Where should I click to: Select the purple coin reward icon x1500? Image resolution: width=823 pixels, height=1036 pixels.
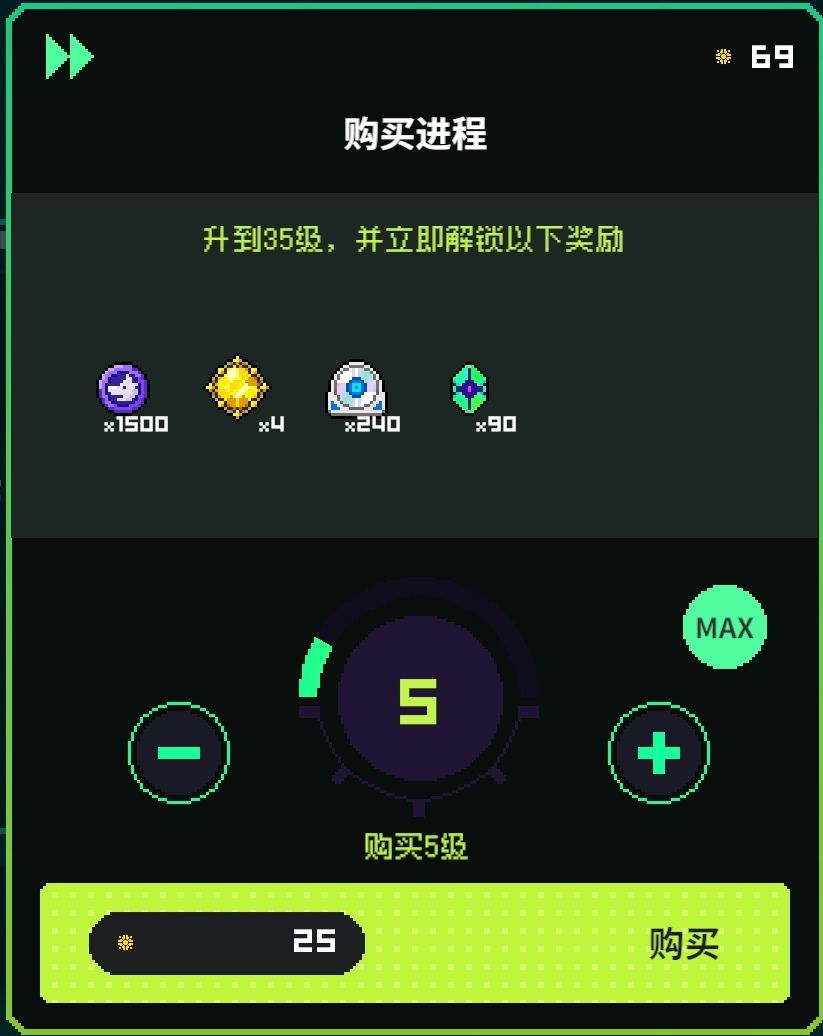[x=123, y=388]
